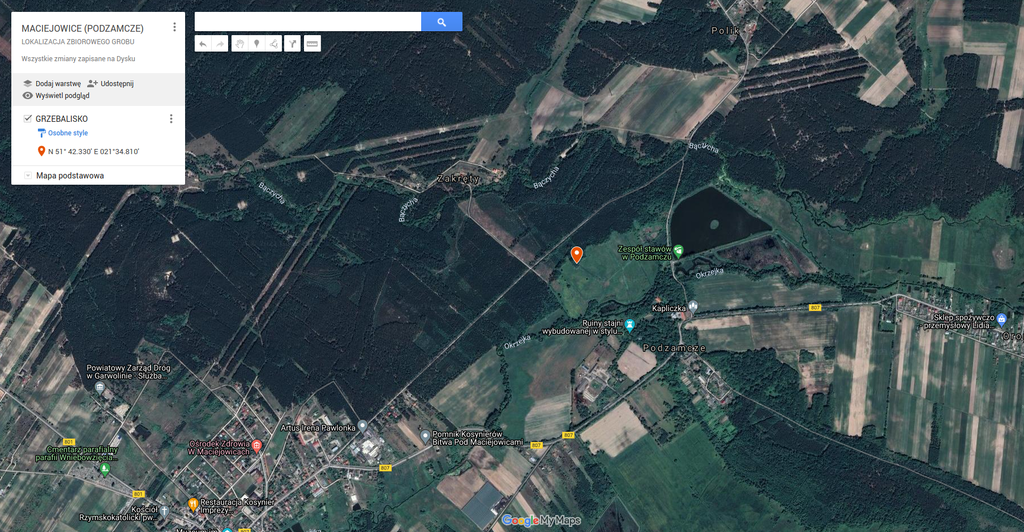Choose the add marker tool
This screenshot has width=1024, height=532.
[x=256, y=44]
